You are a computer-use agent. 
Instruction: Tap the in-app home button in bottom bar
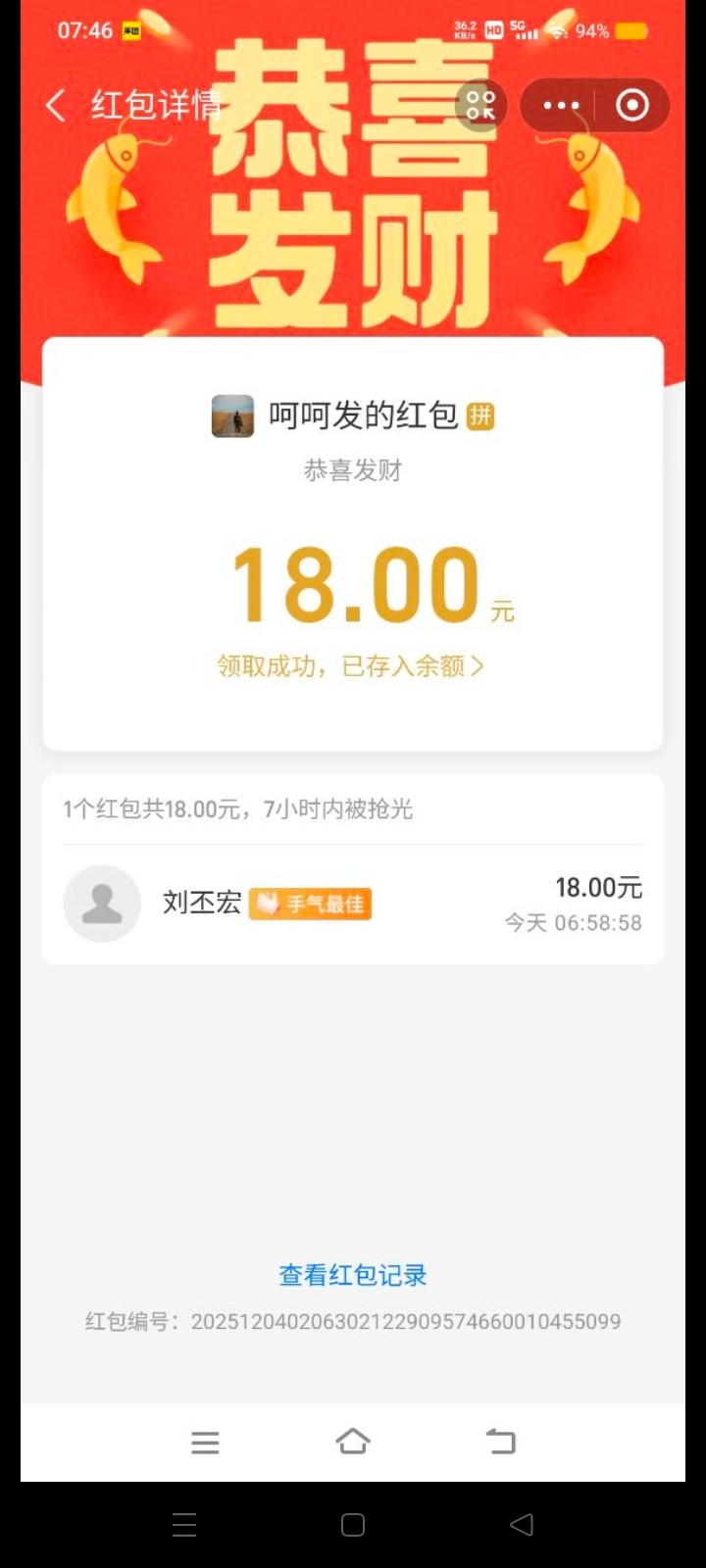click(x=353, y=1442)
